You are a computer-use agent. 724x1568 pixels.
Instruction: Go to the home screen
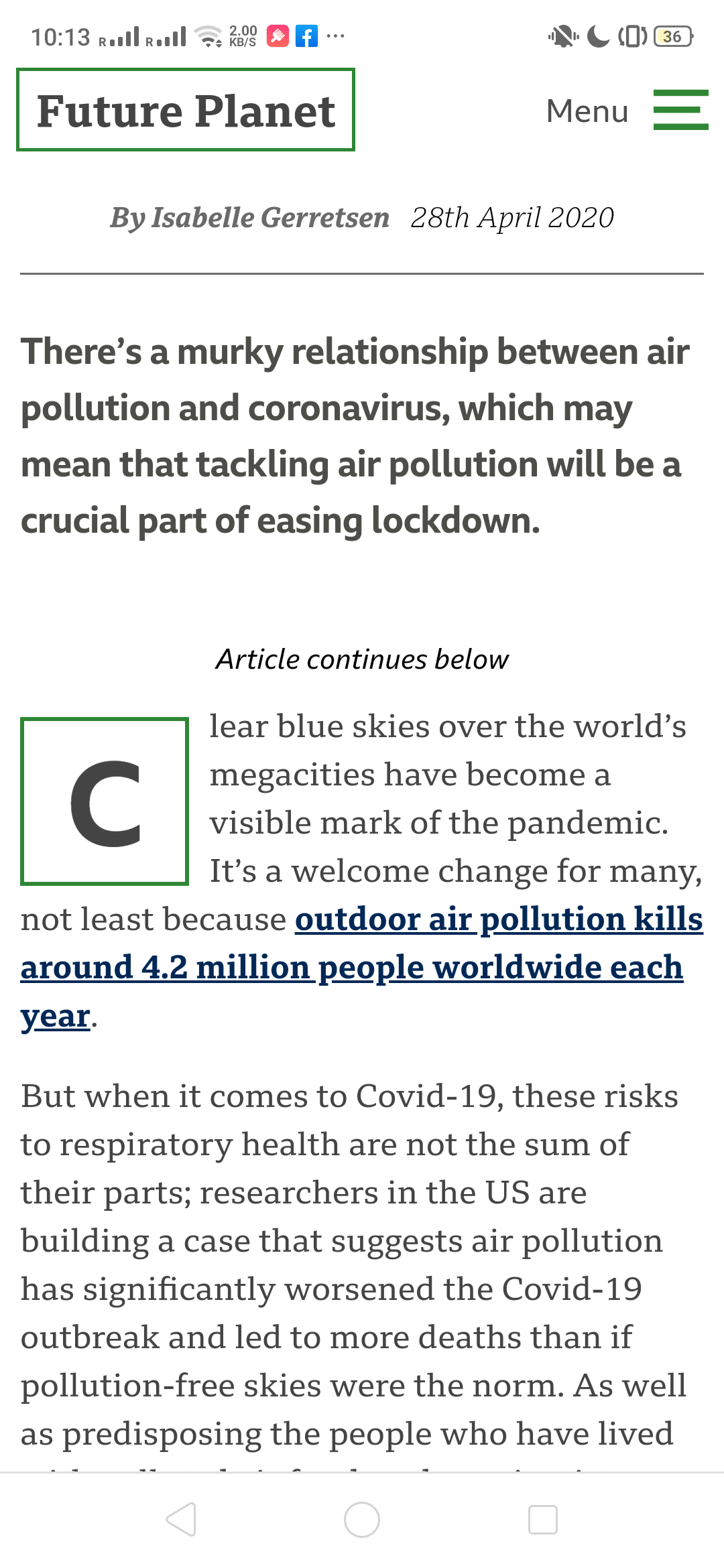pyautogui.click(x=362, y=1519)
